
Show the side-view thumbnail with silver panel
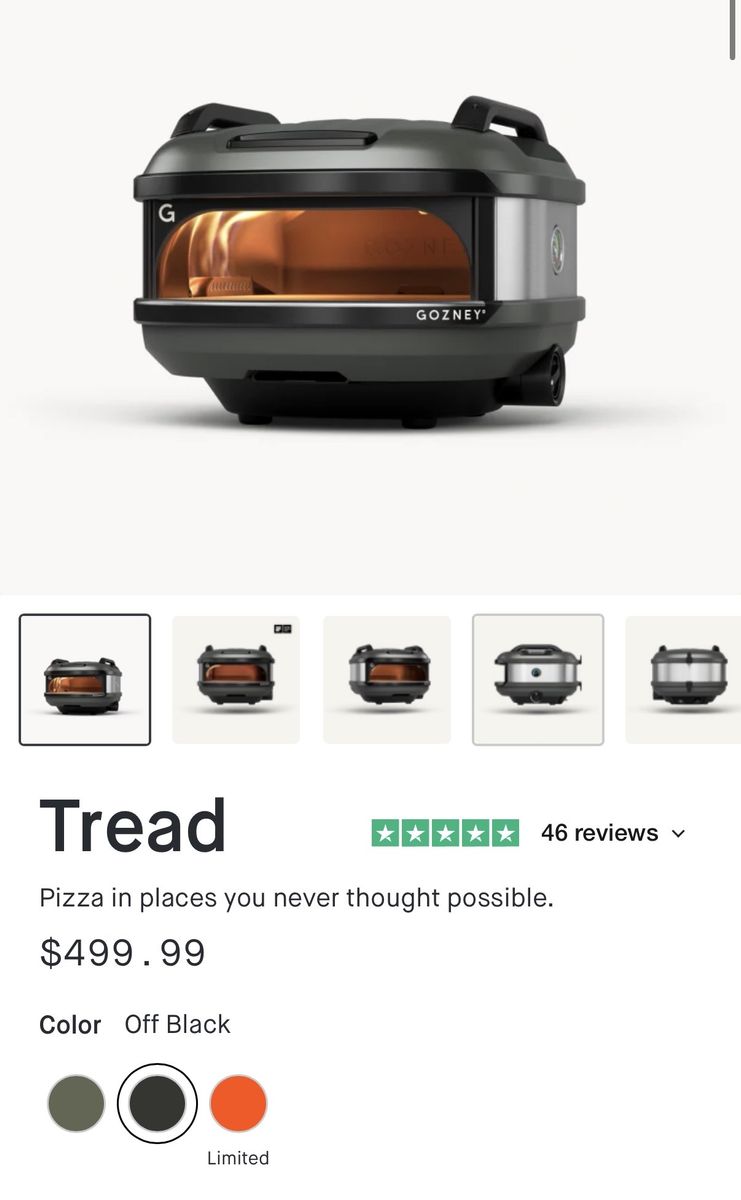387,679
